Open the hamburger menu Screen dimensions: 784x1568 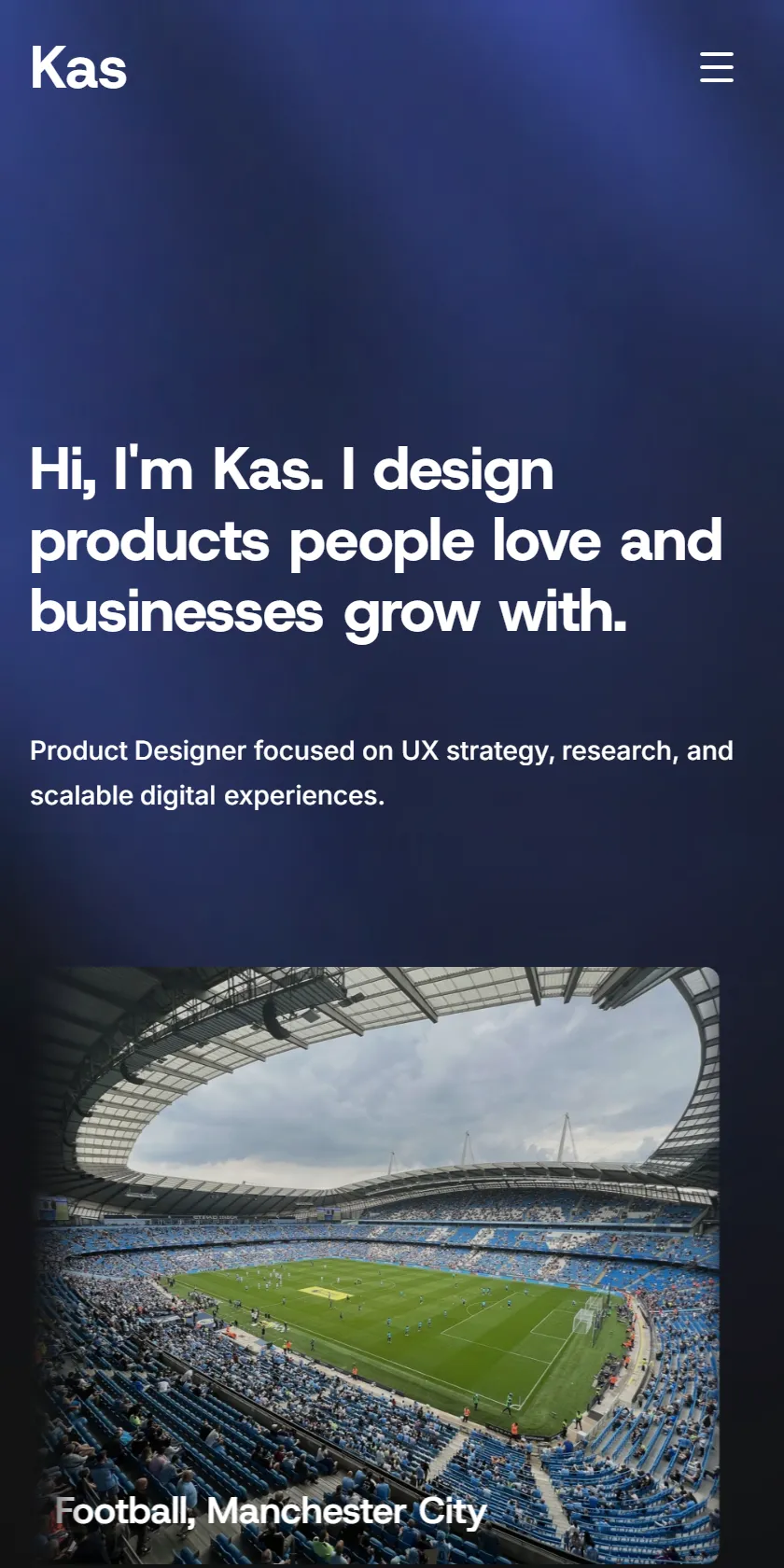(717, 67)
